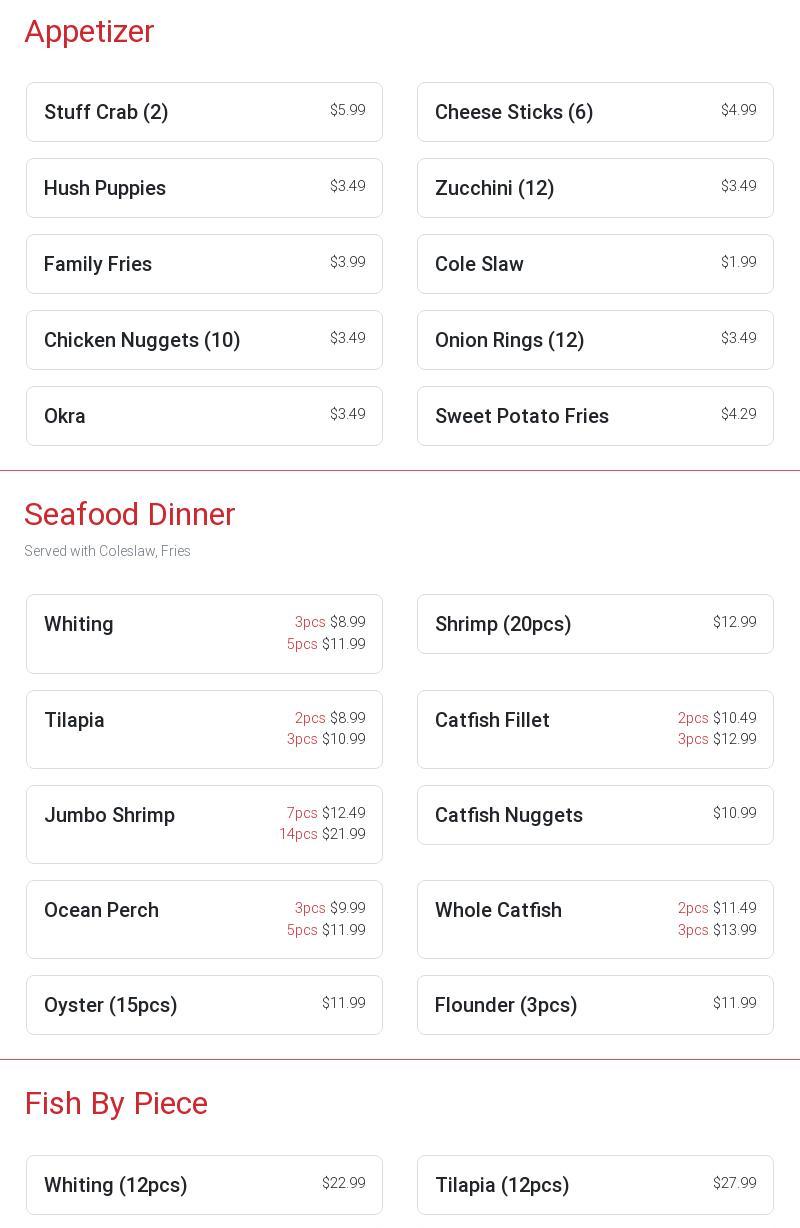The image size is (800, 1228).
Task: Open Whiting (12pcs) under Fish By Piece
Action: tap(204, 1185)
